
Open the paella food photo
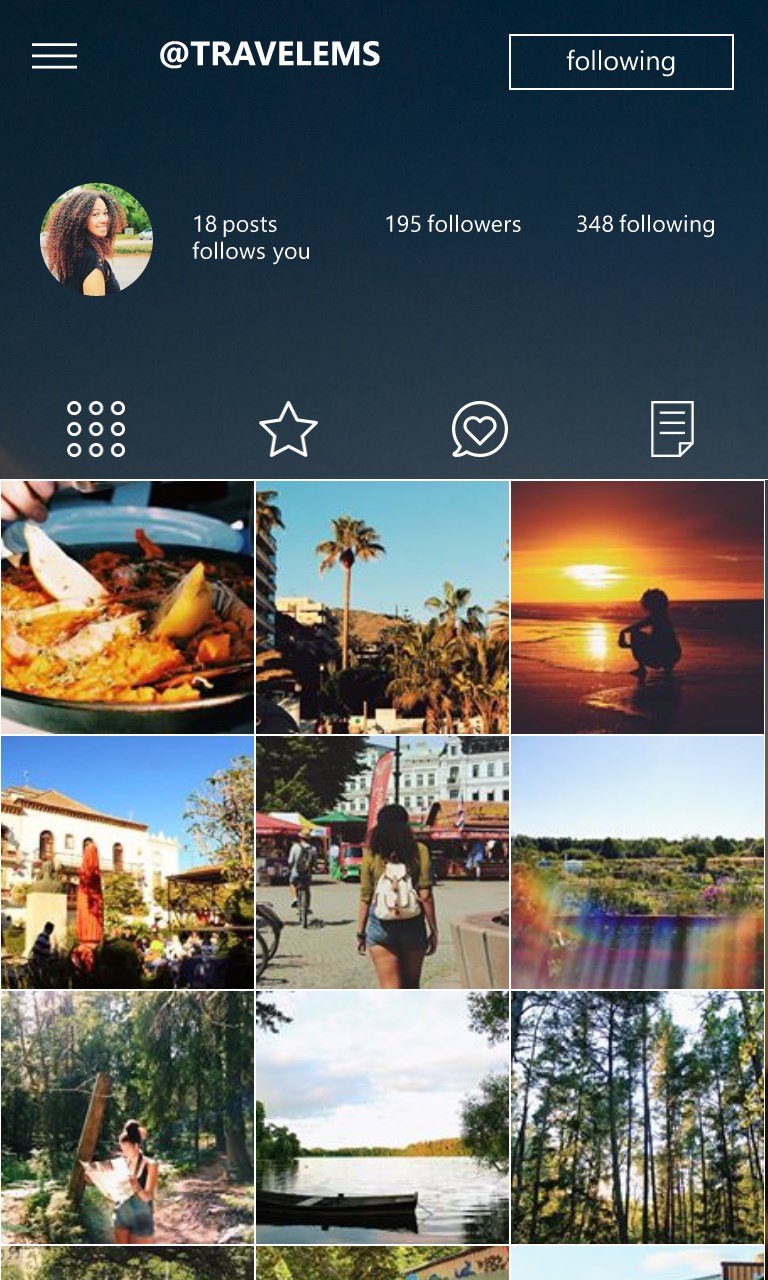point(127,607)
